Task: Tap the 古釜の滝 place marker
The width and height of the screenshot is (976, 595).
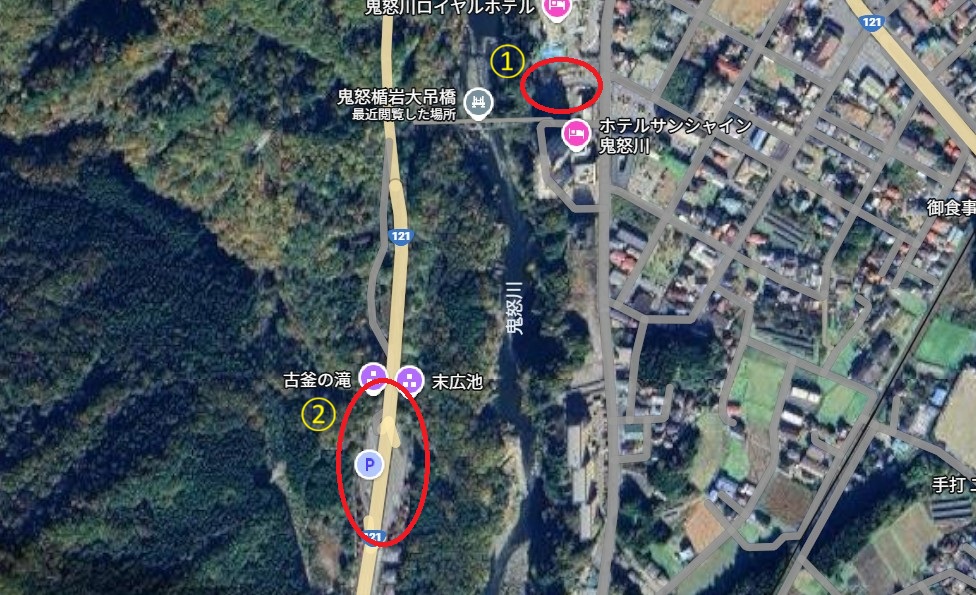Action: [374, 378]
